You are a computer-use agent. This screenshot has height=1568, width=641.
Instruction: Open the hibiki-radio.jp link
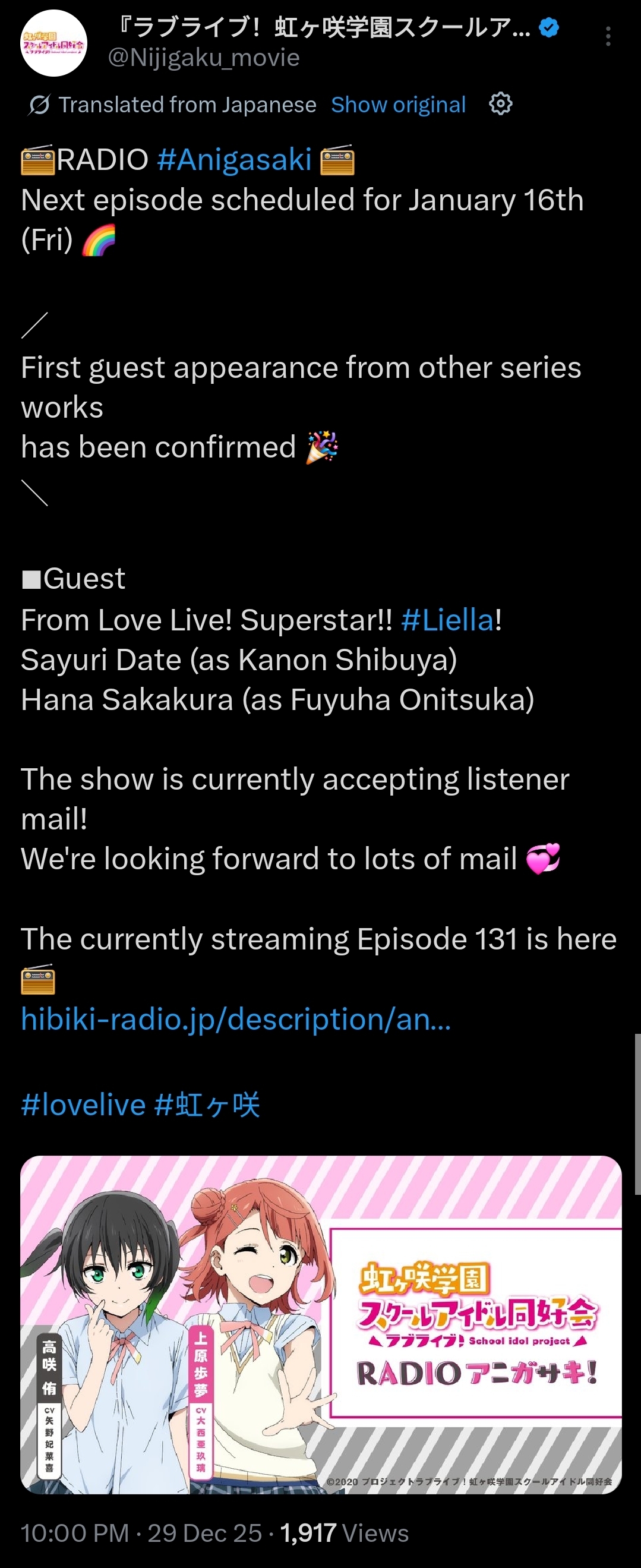(x=236, y=1018)
